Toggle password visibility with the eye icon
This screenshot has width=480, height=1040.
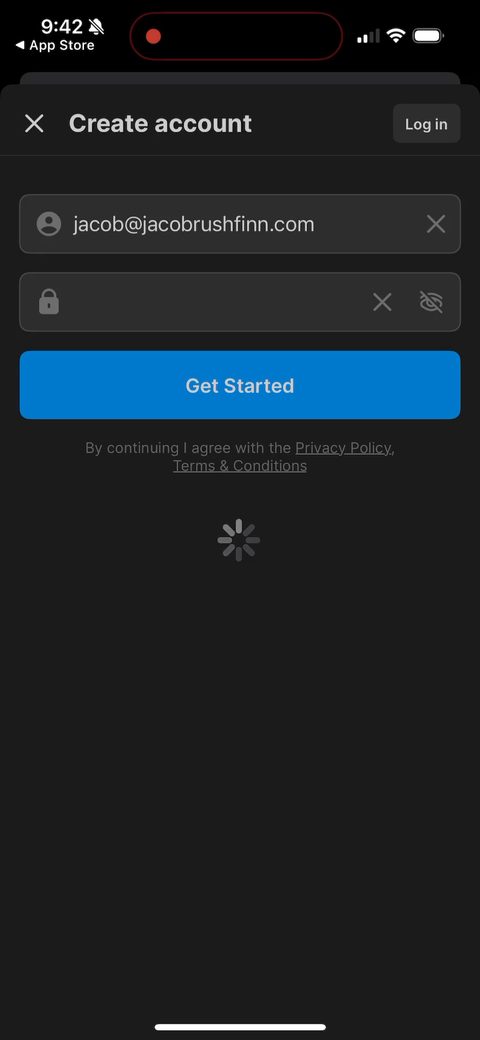tap(431, 302)
